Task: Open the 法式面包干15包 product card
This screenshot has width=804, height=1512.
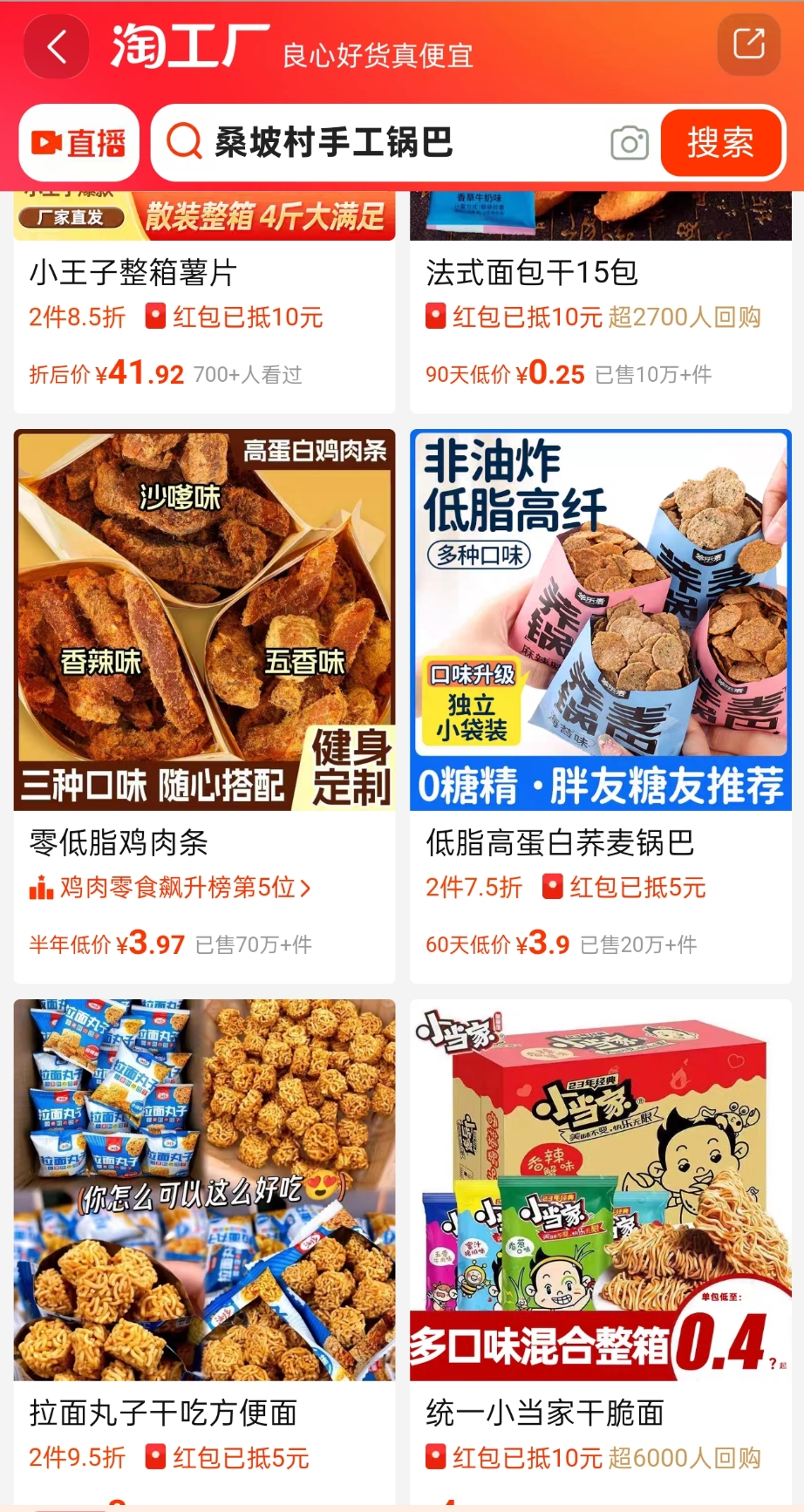Action: click(601, 302)
